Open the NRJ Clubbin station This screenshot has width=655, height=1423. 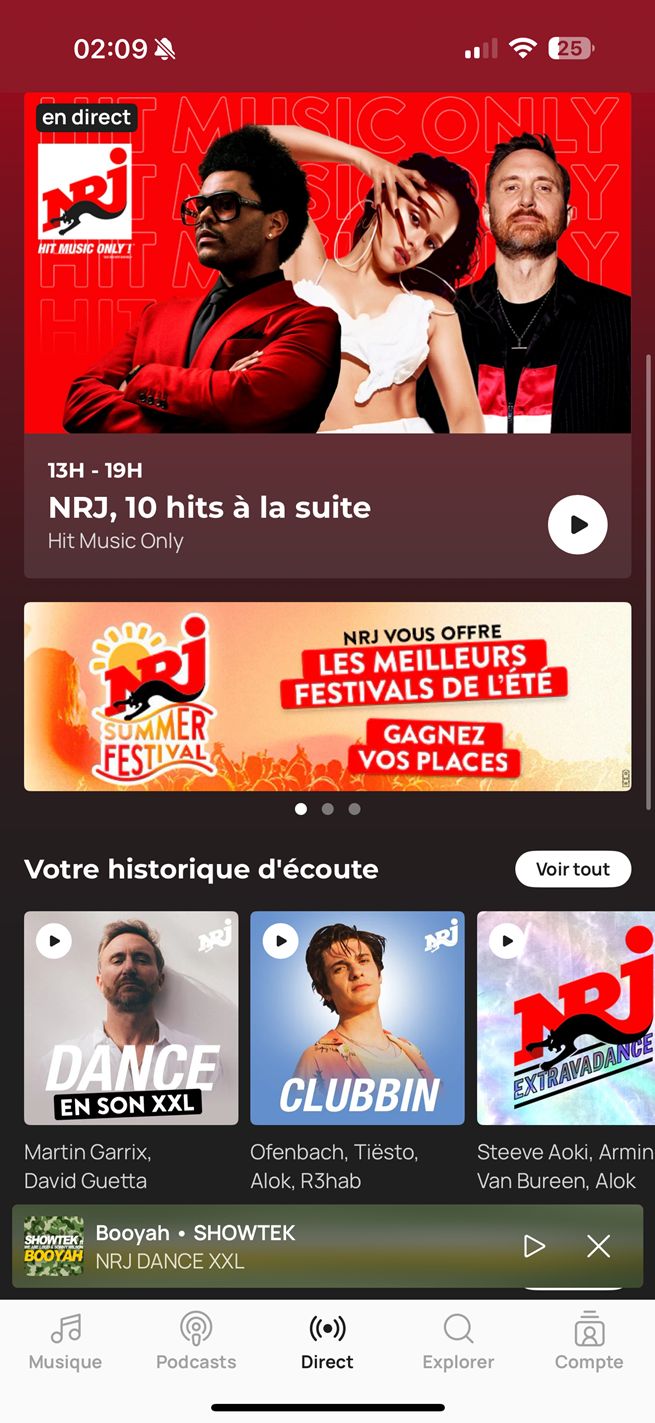click(357, 1018)
